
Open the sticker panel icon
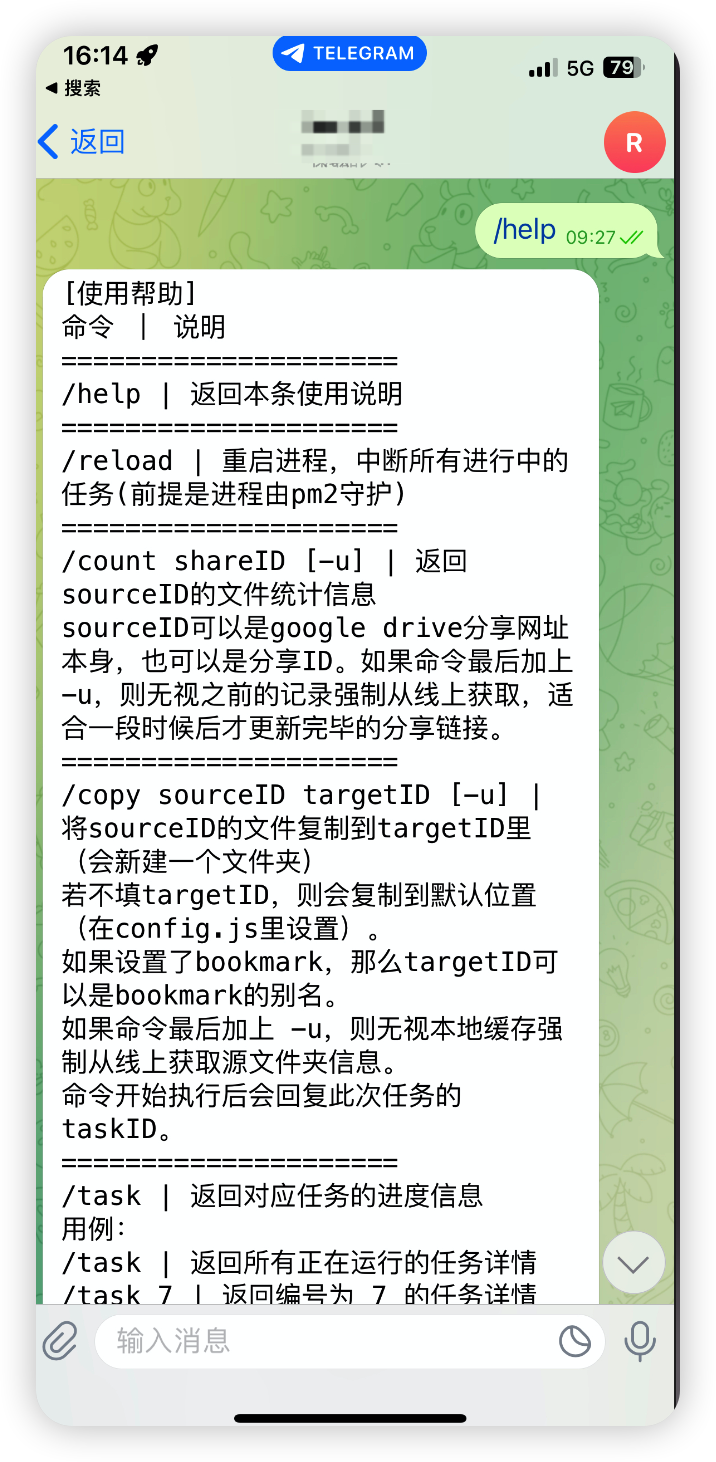coord(575,1341)
